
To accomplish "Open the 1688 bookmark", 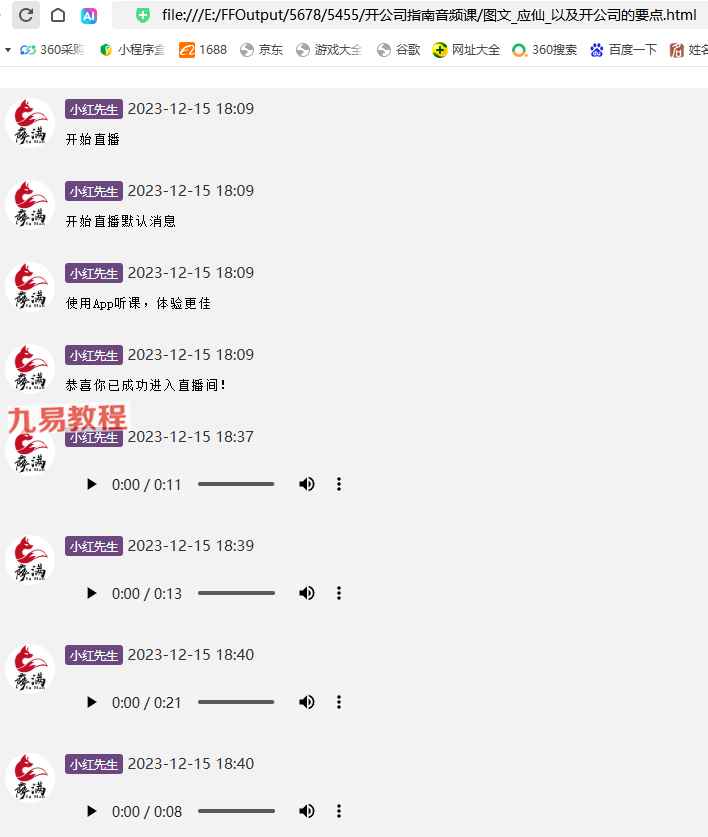I will (202, 49).
